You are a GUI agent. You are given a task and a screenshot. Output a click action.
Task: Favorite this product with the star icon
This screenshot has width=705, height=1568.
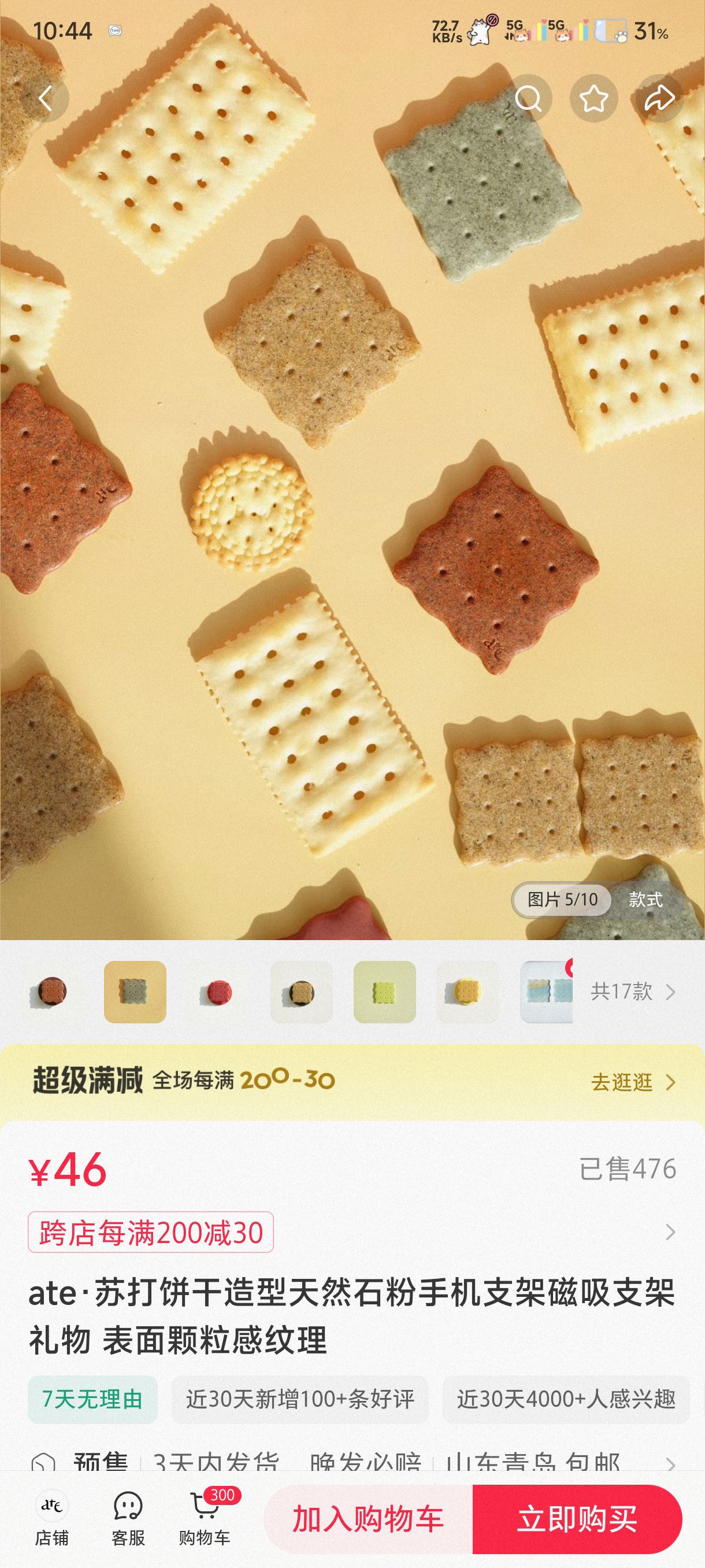593,99
